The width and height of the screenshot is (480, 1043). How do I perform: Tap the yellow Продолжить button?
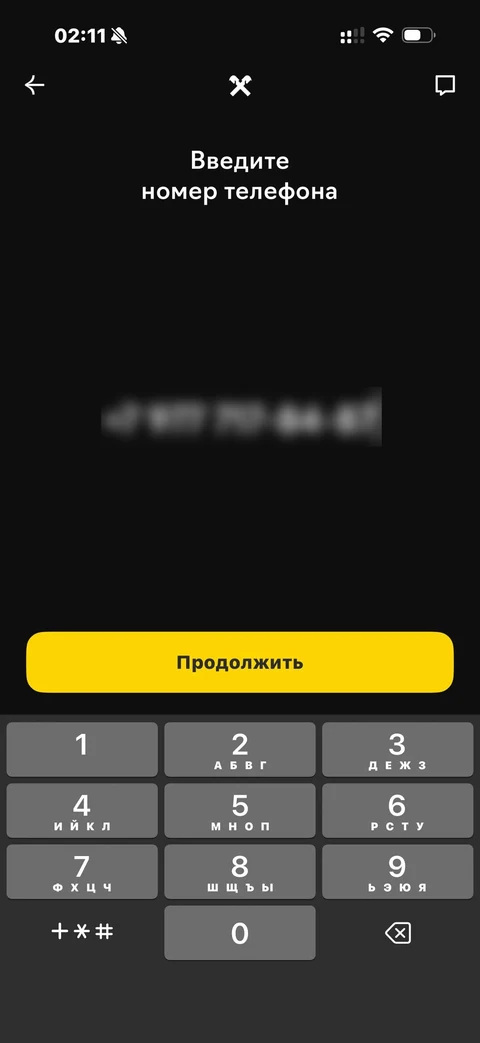click(x=240, y=663)
